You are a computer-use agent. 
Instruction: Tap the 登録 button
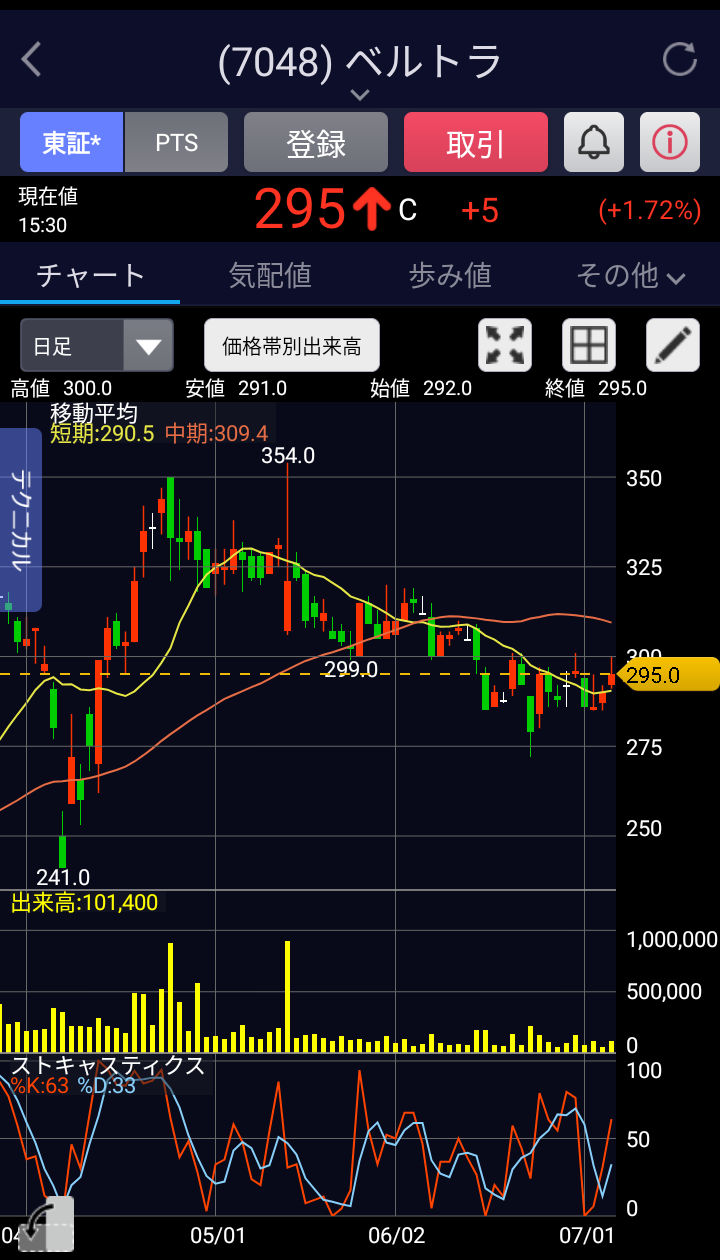coord(316,143)
